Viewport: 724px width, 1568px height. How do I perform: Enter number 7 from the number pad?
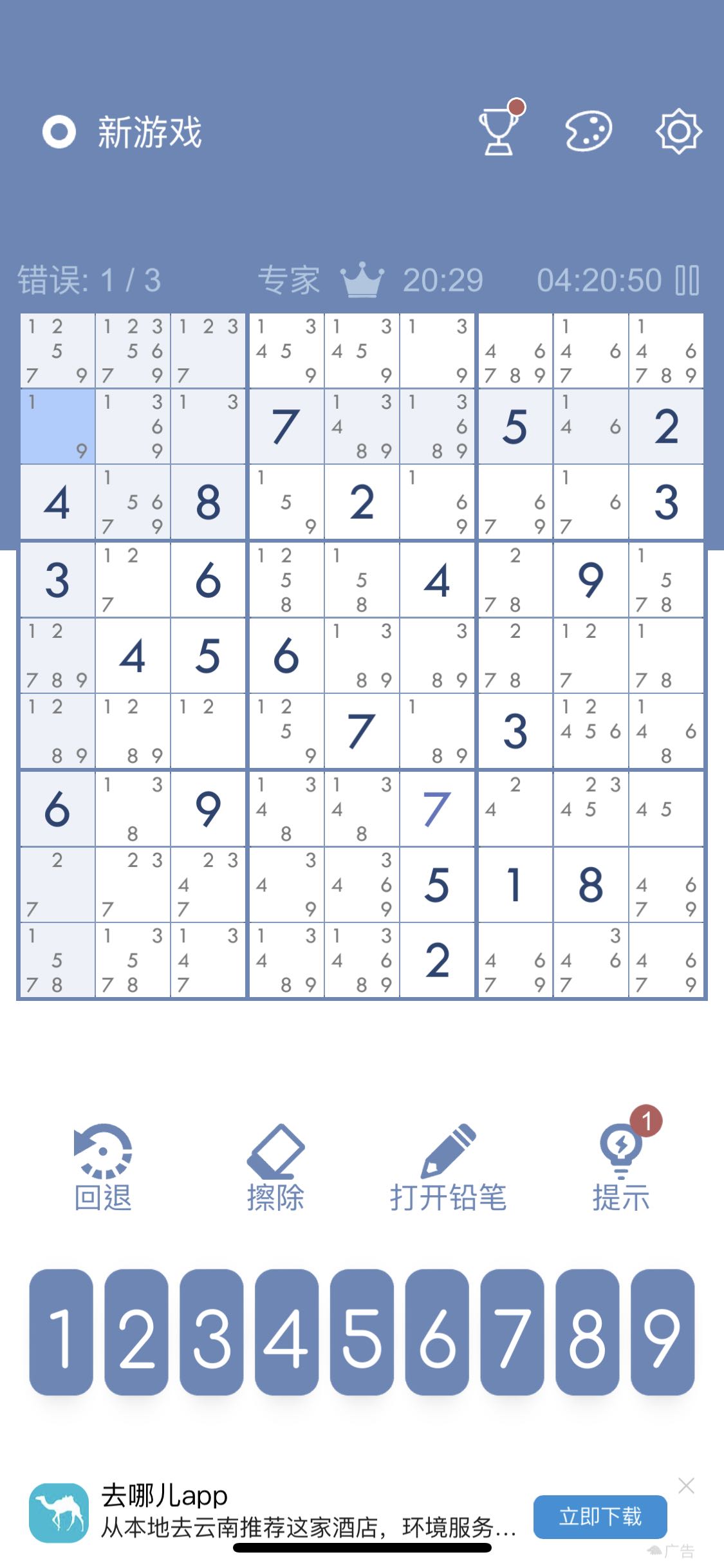pyautogui.click(x=512, y=1332)
